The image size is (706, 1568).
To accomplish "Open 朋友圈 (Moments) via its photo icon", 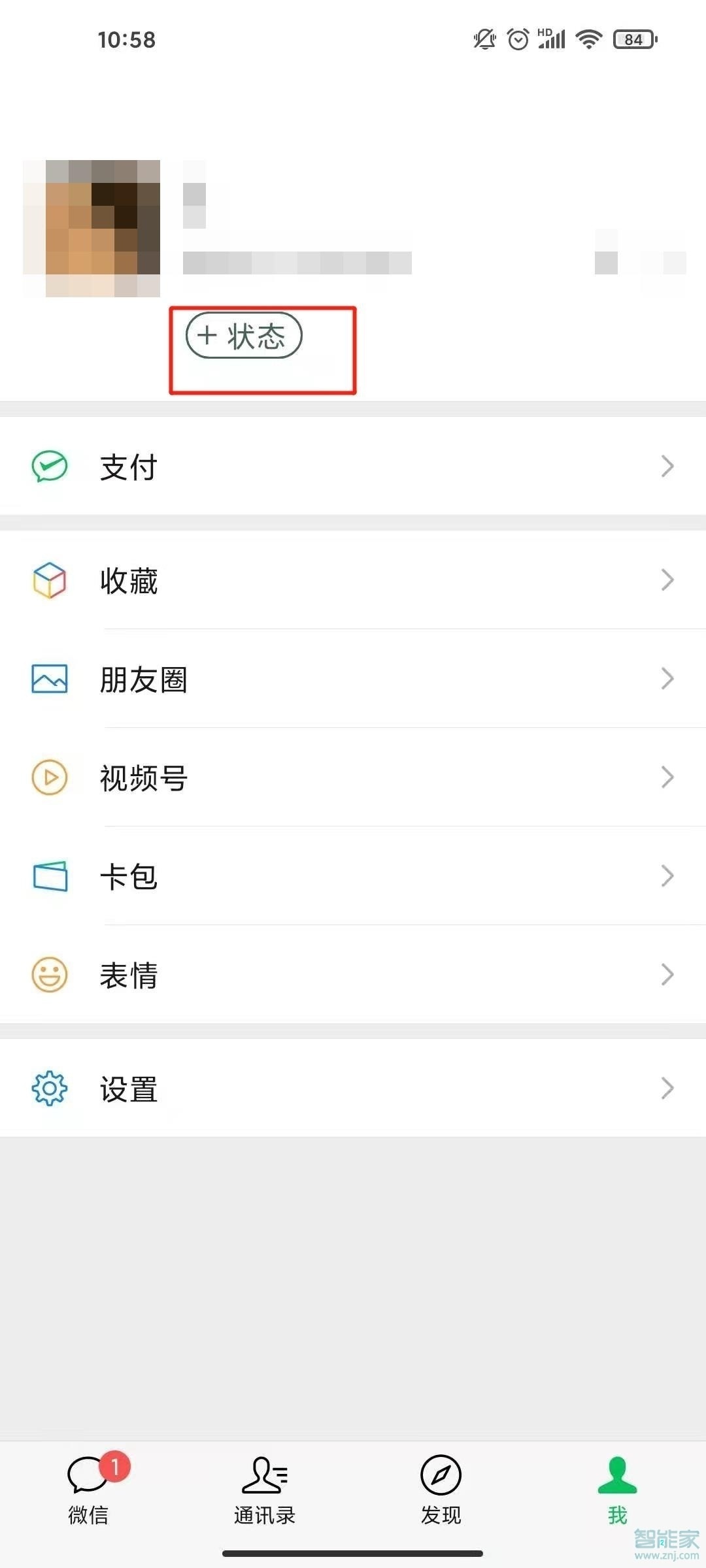I will (50, 679).
